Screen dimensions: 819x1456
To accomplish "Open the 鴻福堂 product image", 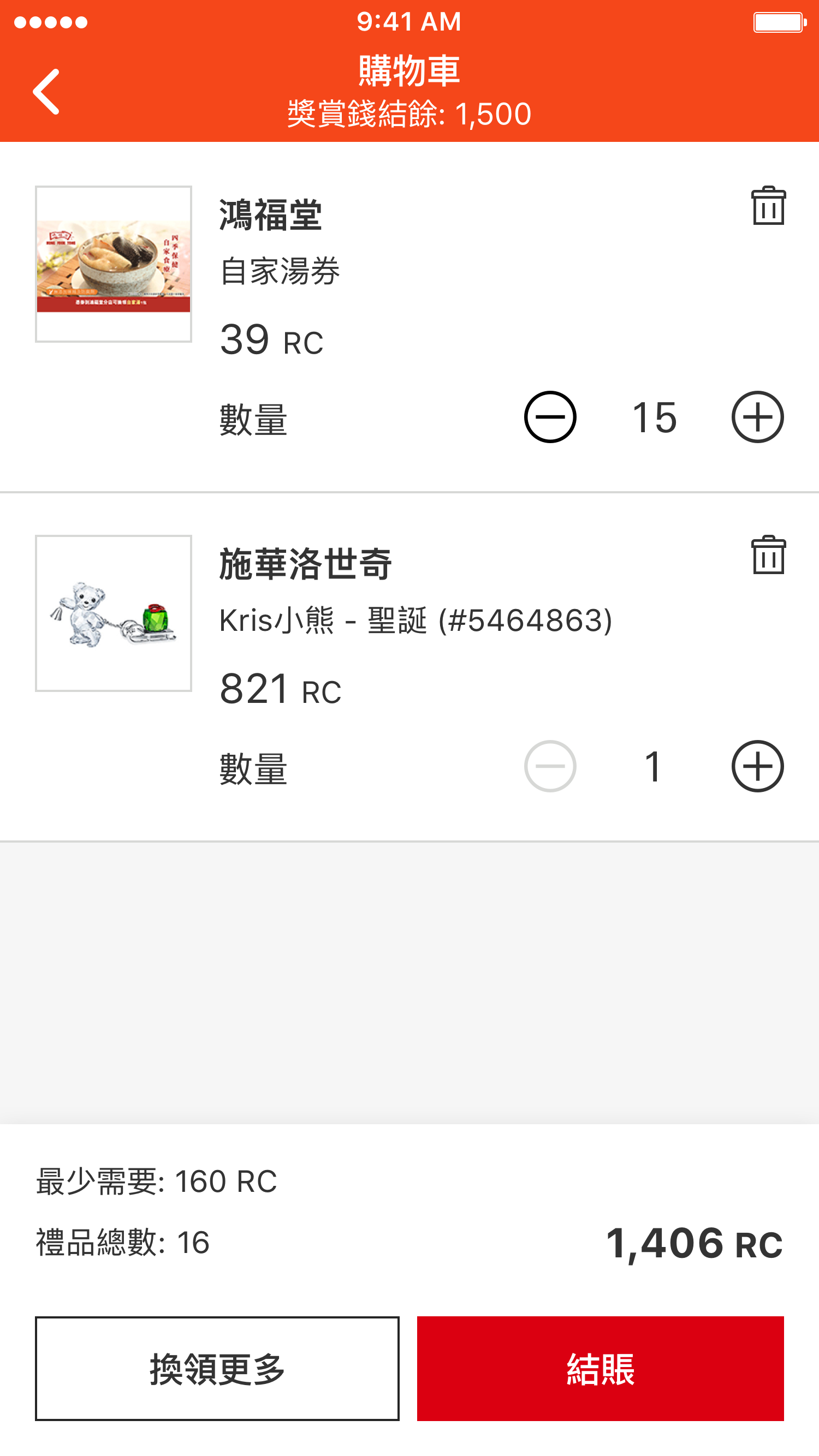I will point(114,264).
